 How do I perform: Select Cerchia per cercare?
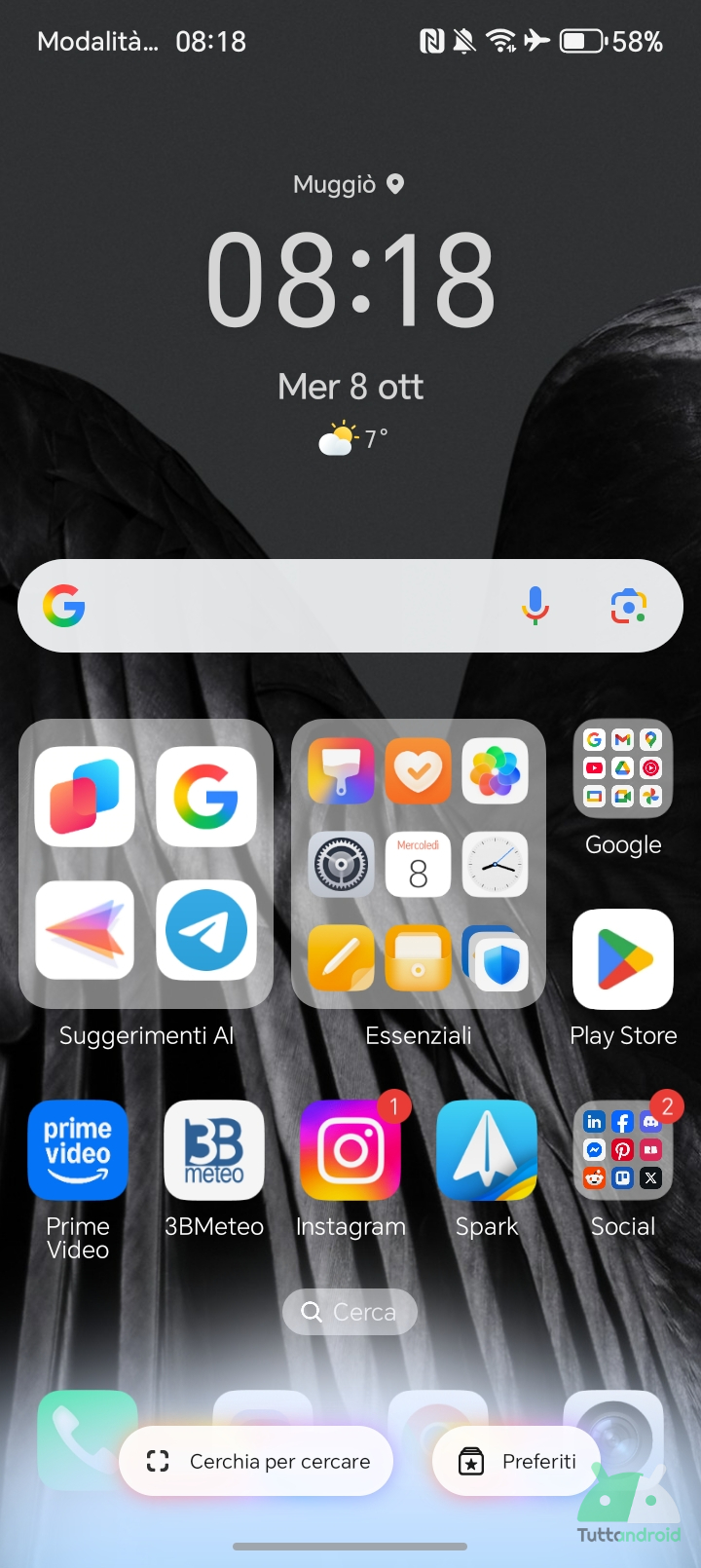click(257, 1461)
